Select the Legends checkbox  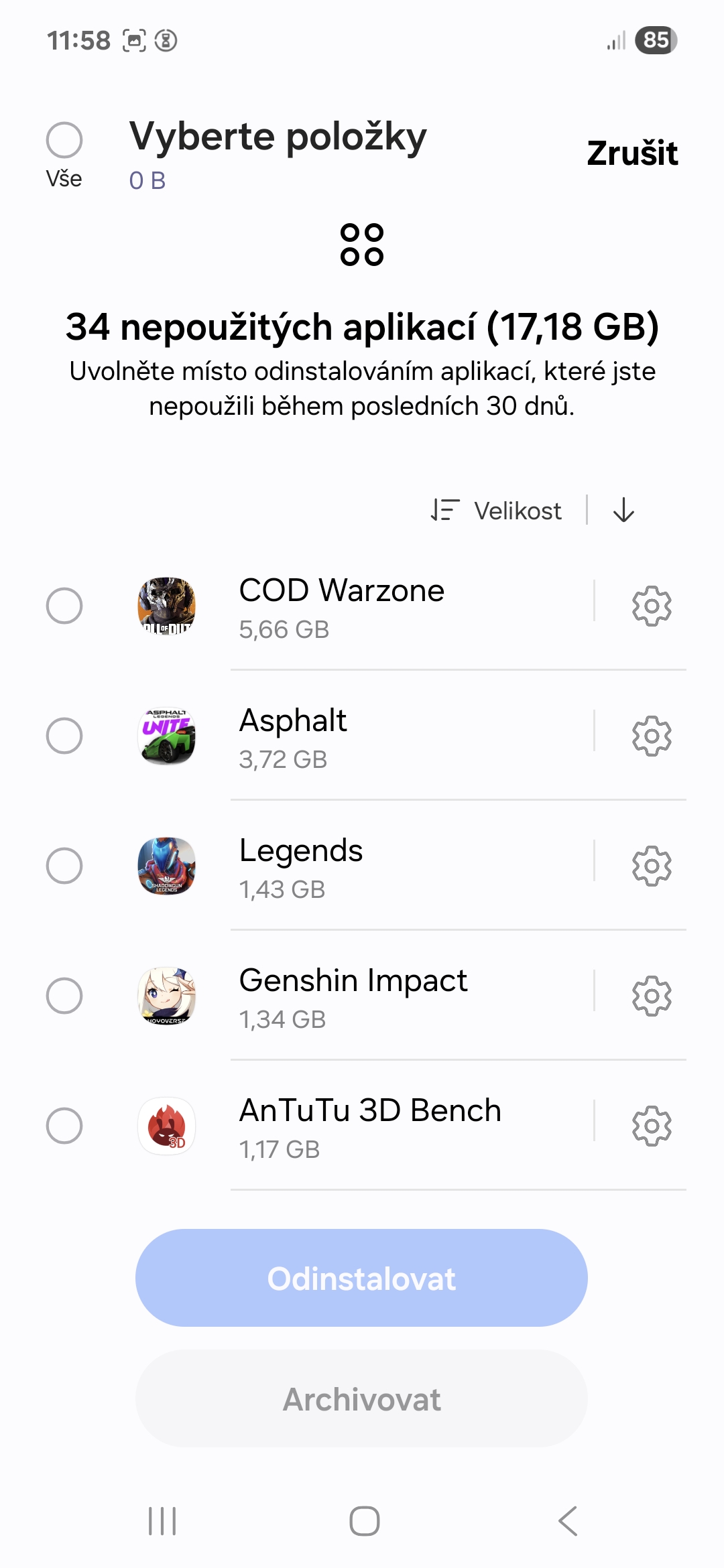click(64, 866)
